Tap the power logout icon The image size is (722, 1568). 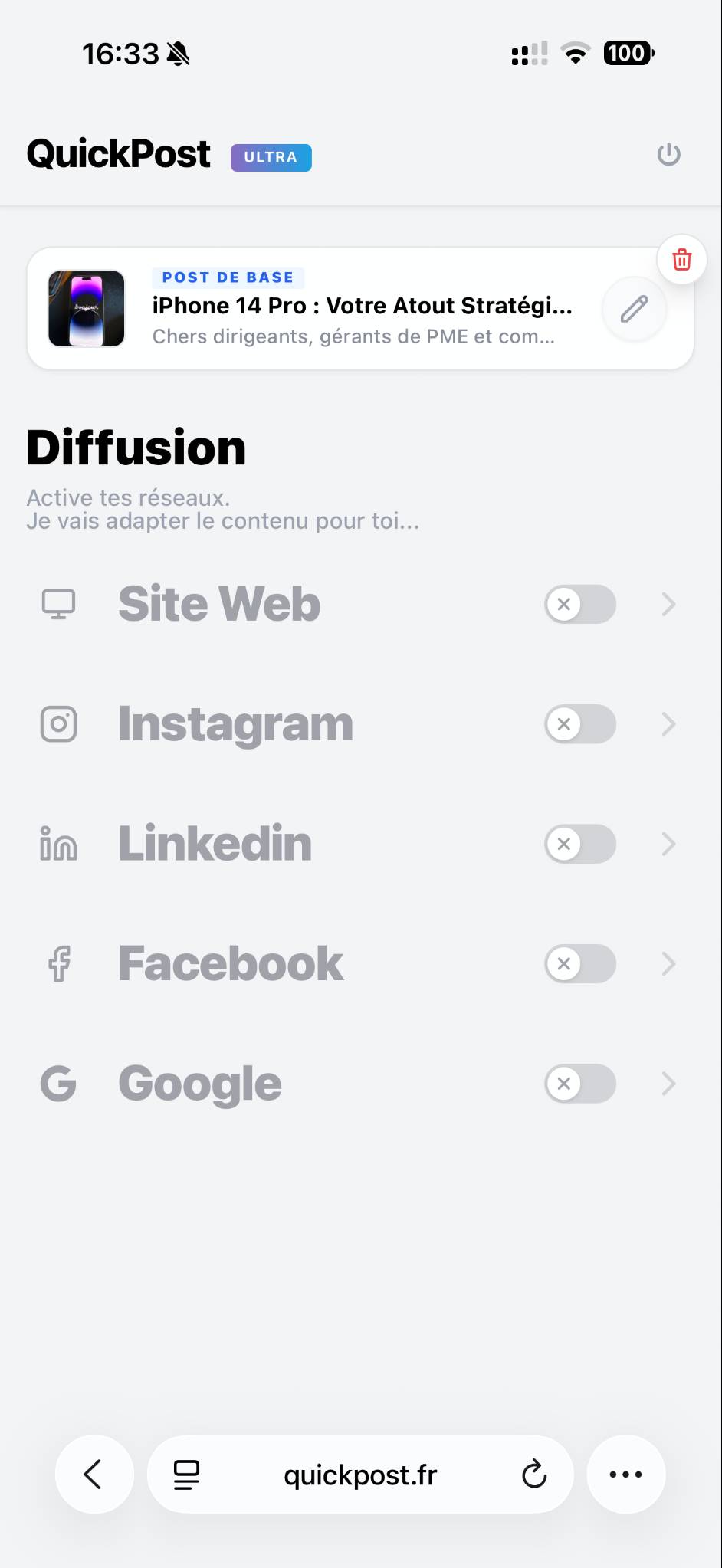(x=668, y=154)
